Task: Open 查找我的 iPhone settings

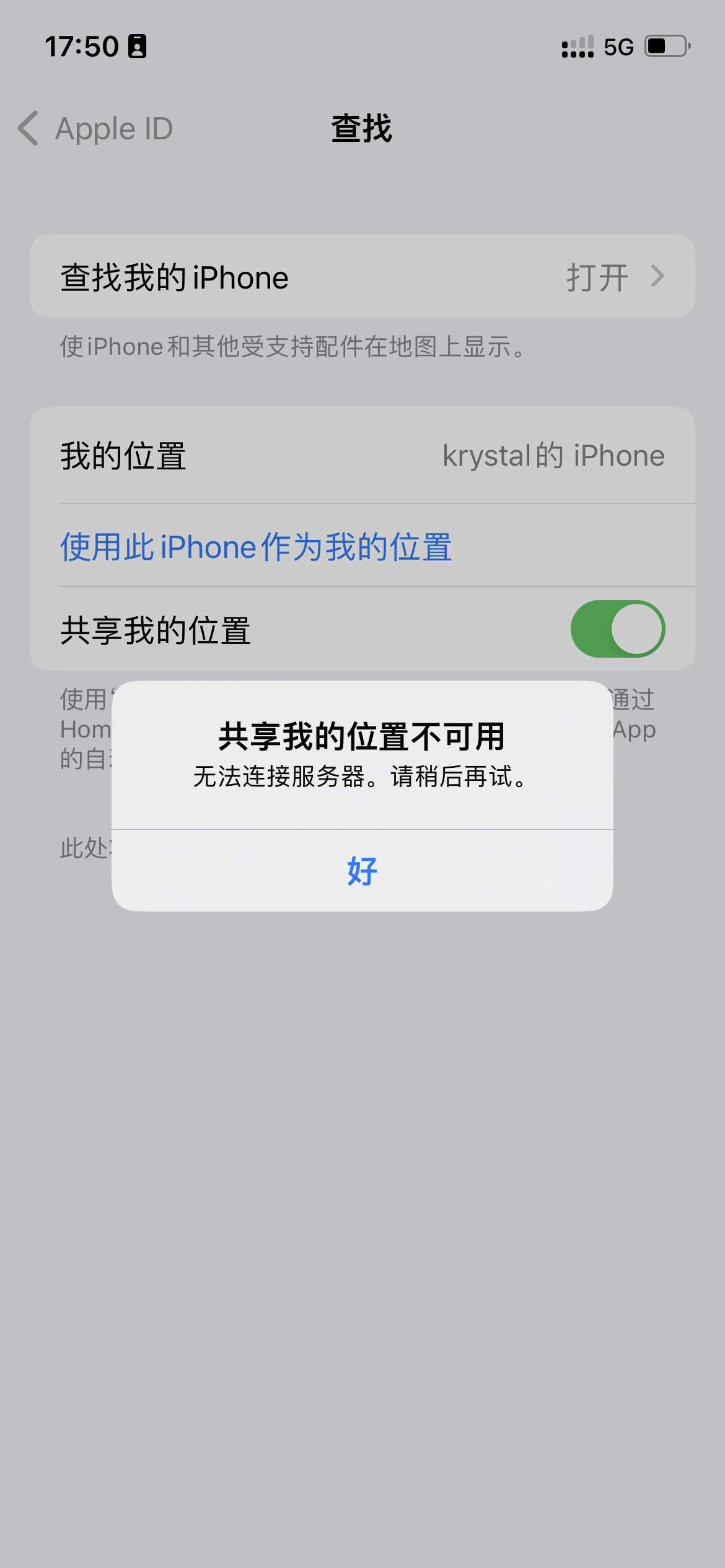Action: (x=362, y=277)
